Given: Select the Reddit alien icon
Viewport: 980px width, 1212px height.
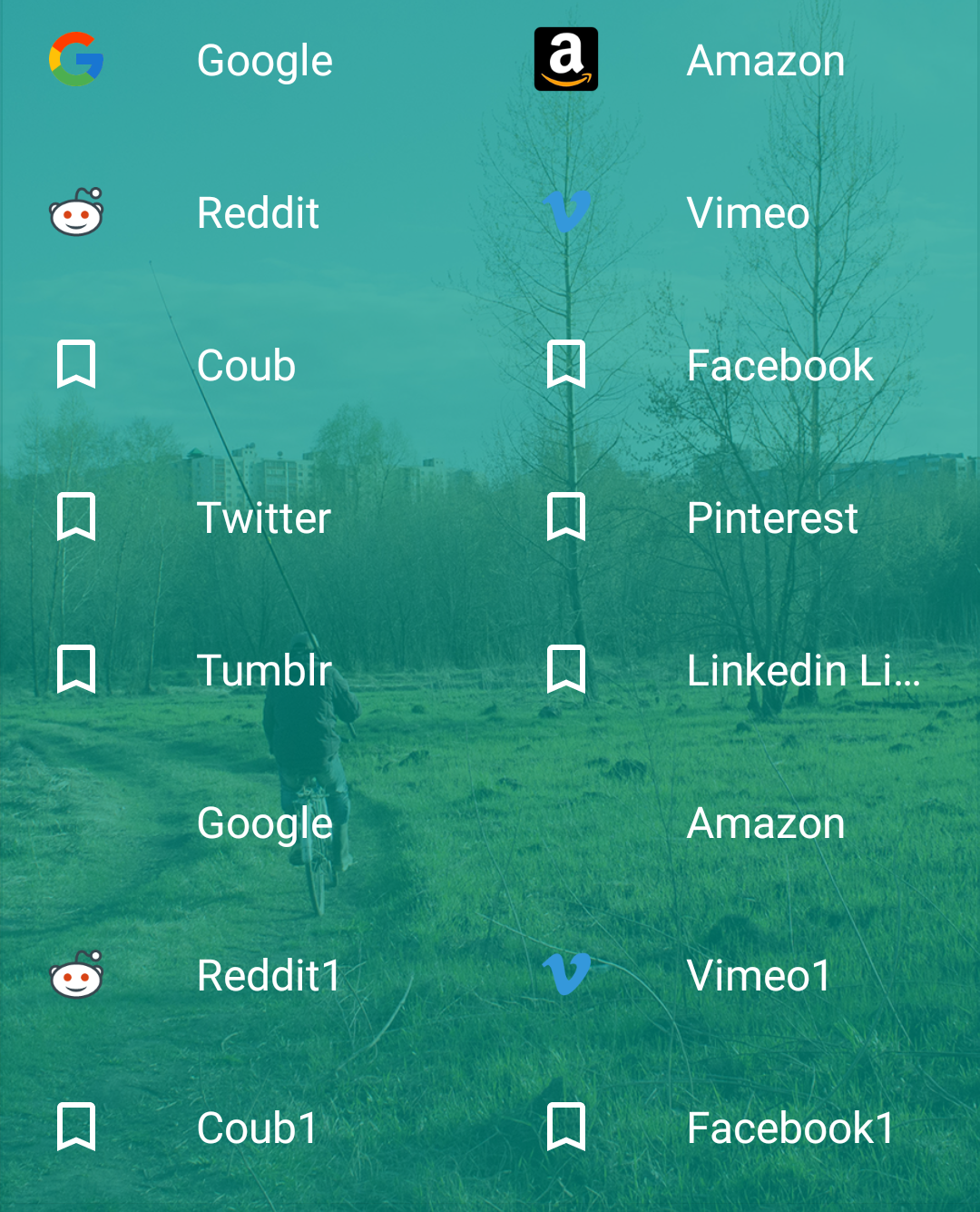Looking at the screenshot, I should pos(77,212).
